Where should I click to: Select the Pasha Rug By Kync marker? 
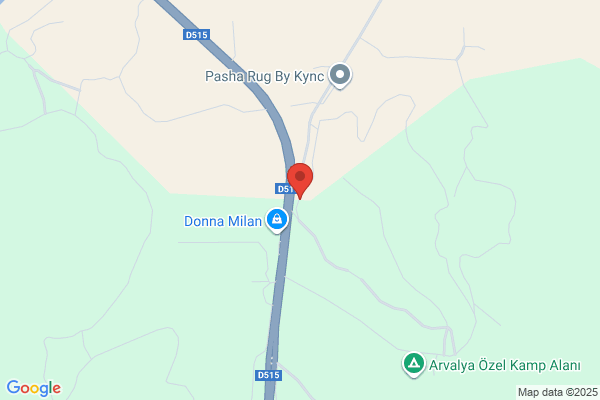click(x=340, y=75)
